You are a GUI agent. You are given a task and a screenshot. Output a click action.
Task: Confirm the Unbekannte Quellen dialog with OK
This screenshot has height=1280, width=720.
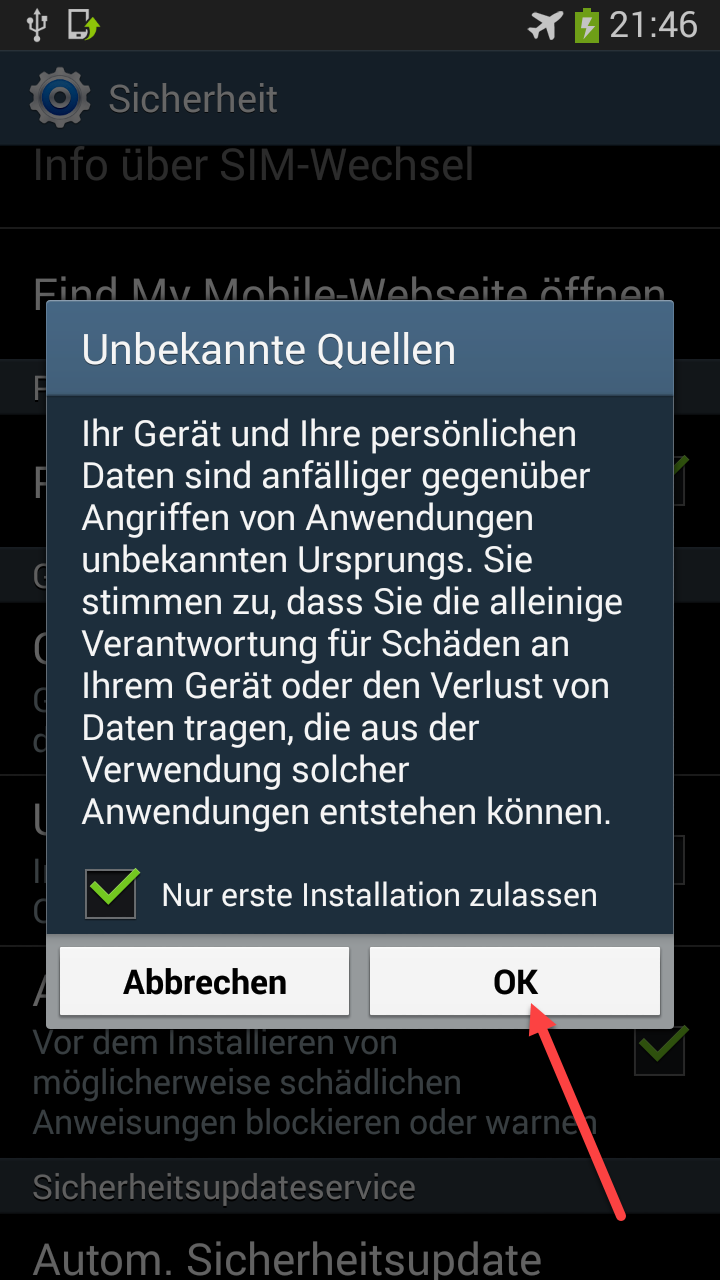pyautogui.click(x=515, y=981)
